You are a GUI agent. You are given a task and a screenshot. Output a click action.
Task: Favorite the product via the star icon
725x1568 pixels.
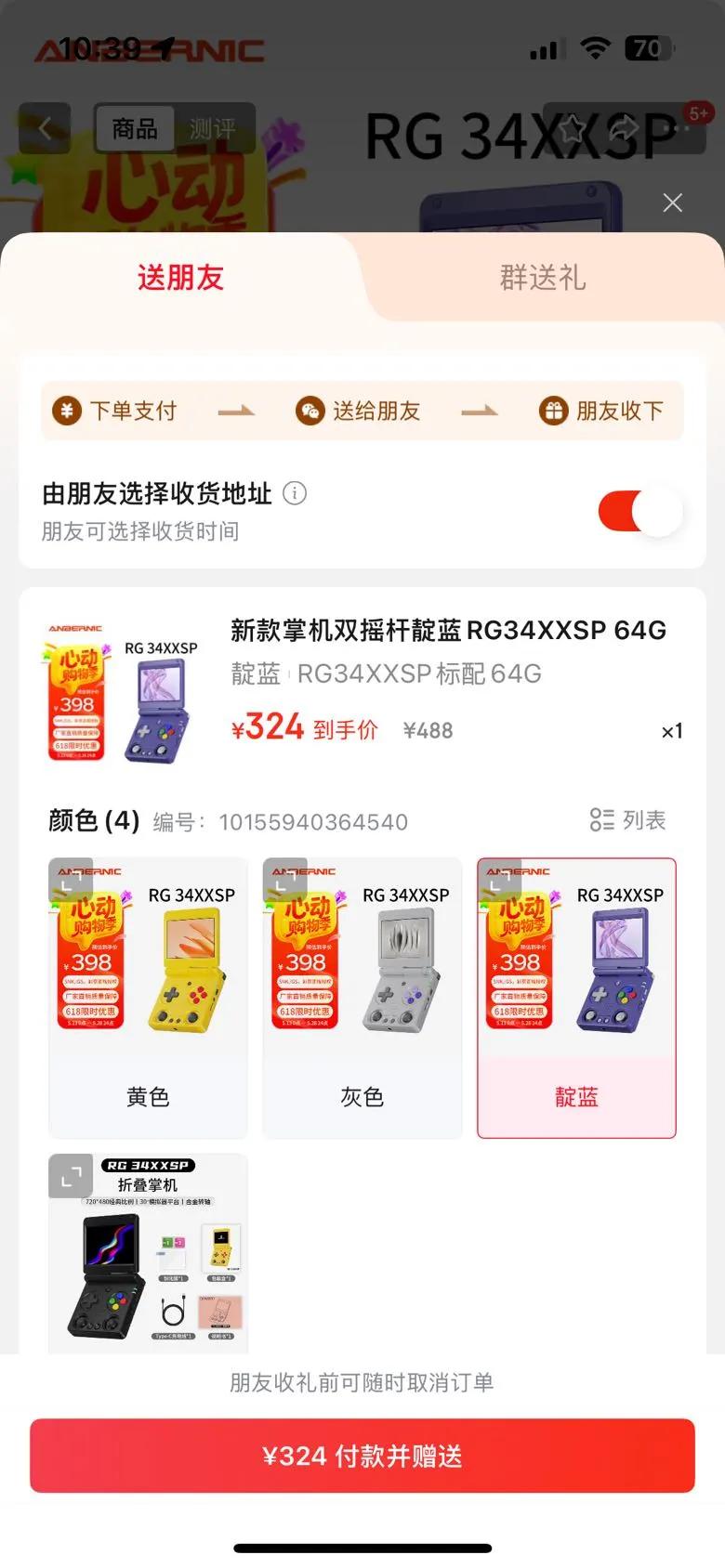[573, 127]
